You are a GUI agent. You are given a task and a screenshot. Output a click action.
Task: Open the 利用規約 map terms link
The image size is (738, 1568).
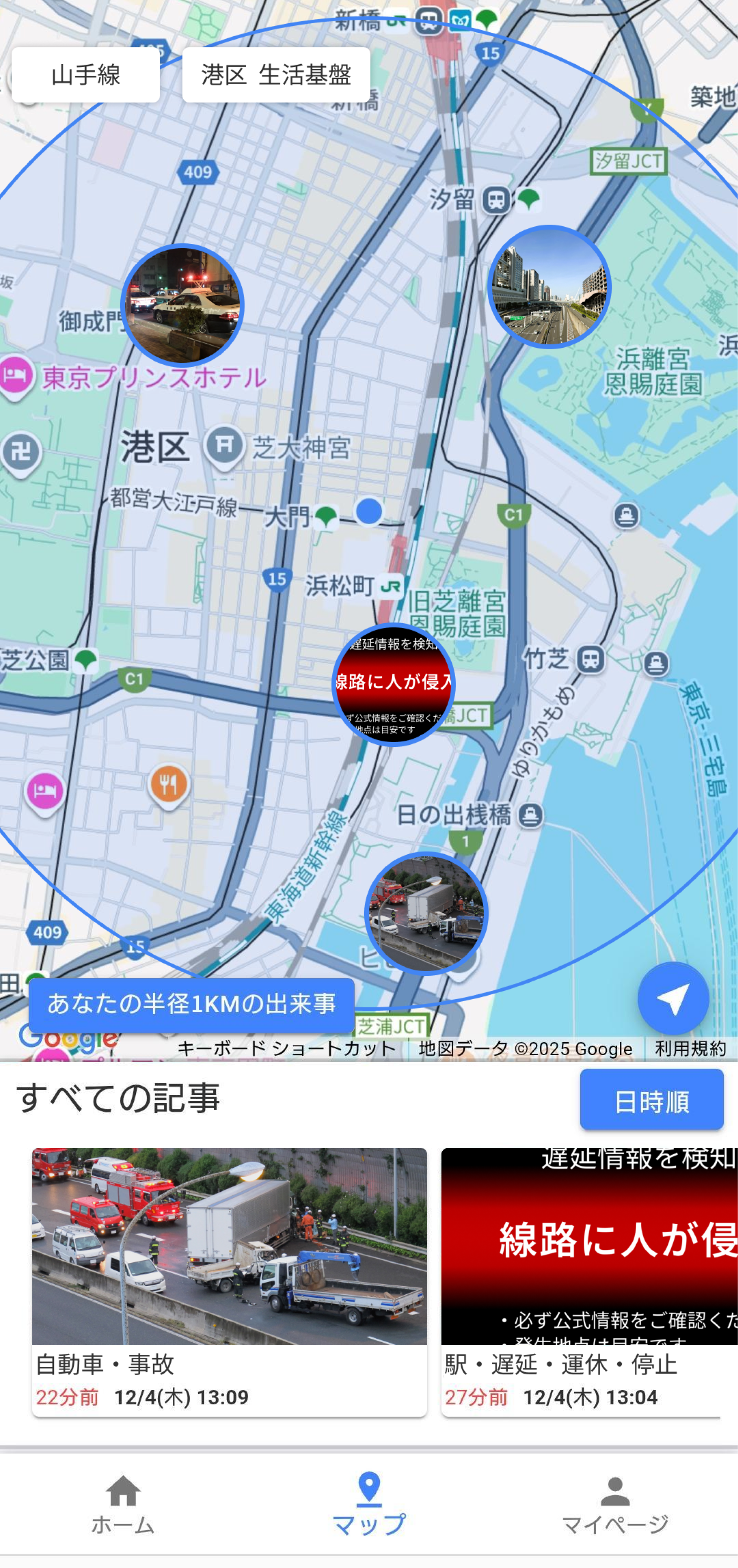[x=690, y=1049]
